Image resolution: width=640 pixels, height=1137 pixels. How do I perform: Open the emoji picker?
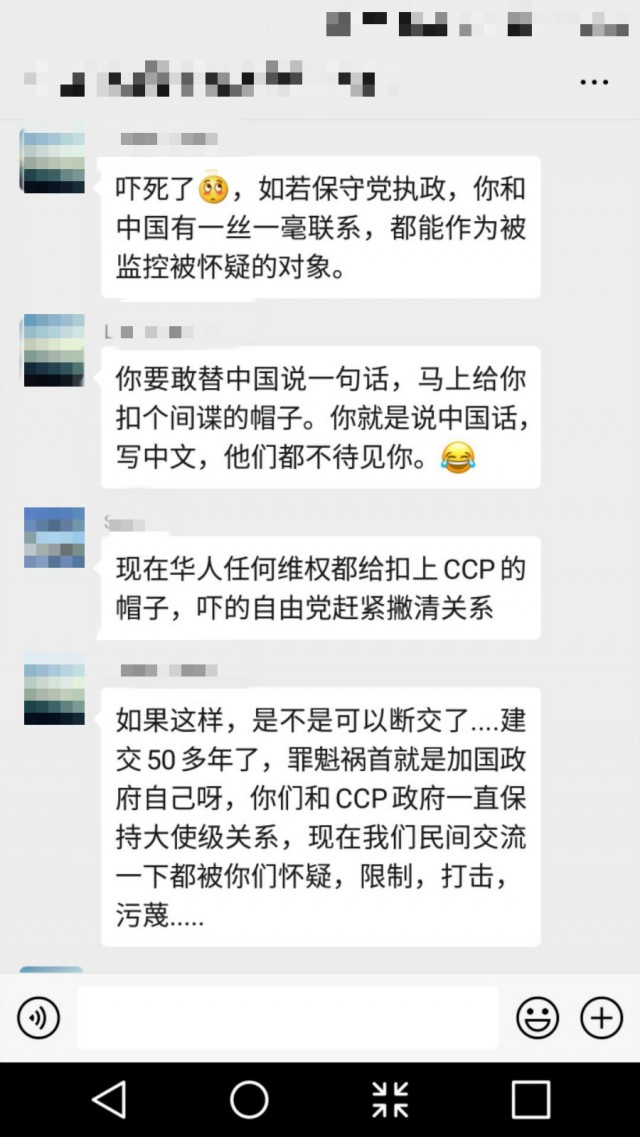tap(537, 1018)
